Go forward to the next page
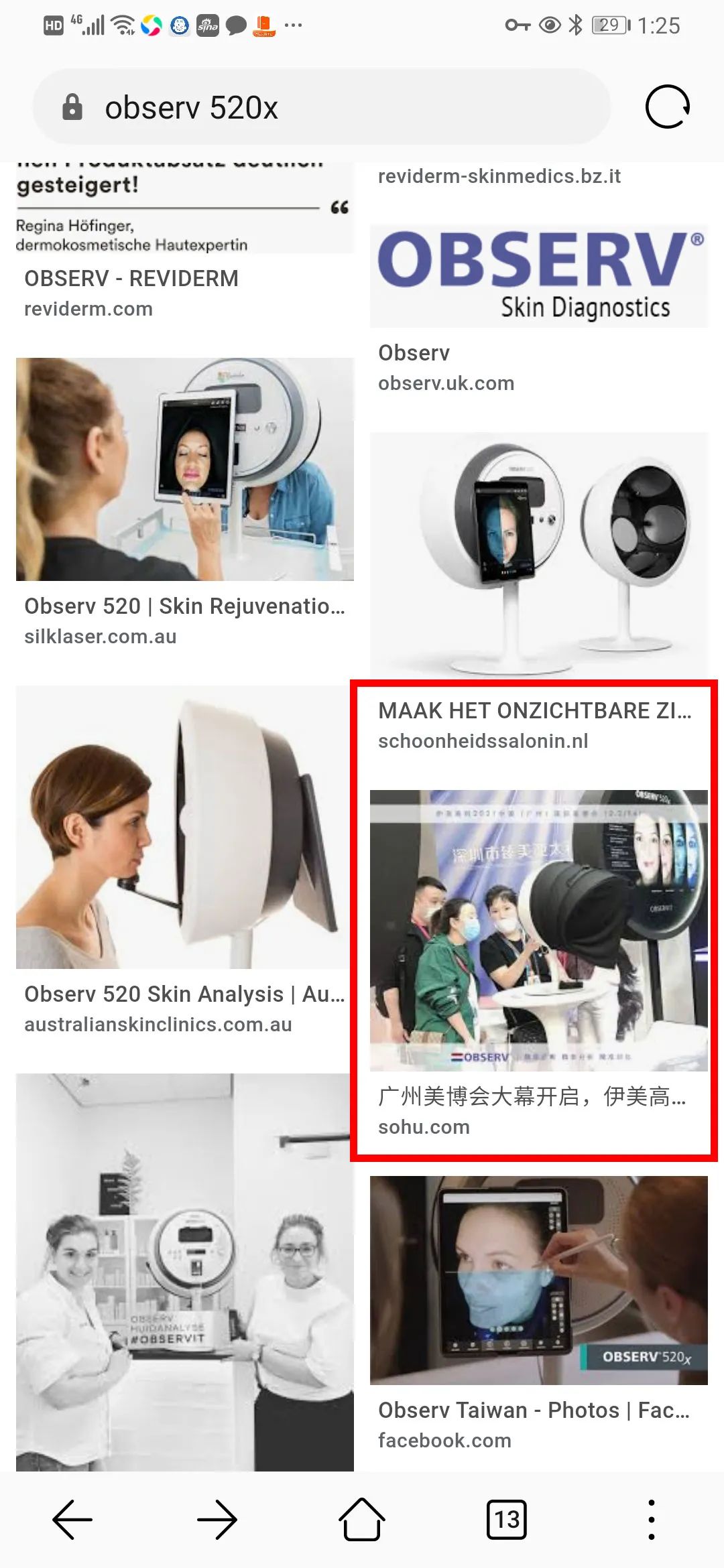The height and width of the screenshot is (1568, 724). click(x=217, y=1519)
